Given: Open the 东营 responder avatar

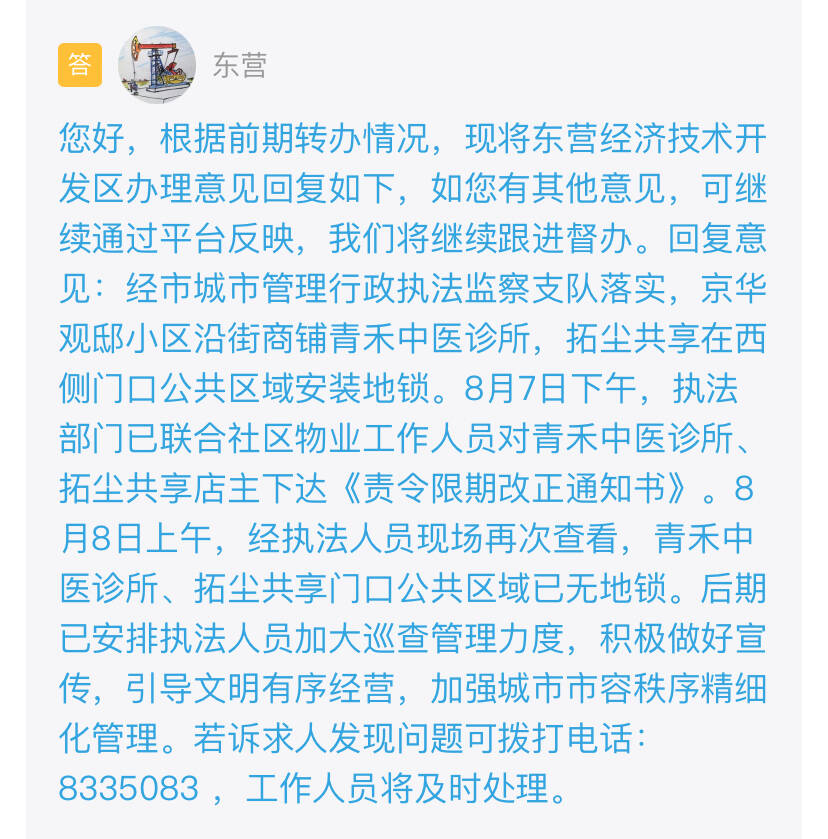Looking at the screenshot, I should pyautogui.click(x=157, y=65).
